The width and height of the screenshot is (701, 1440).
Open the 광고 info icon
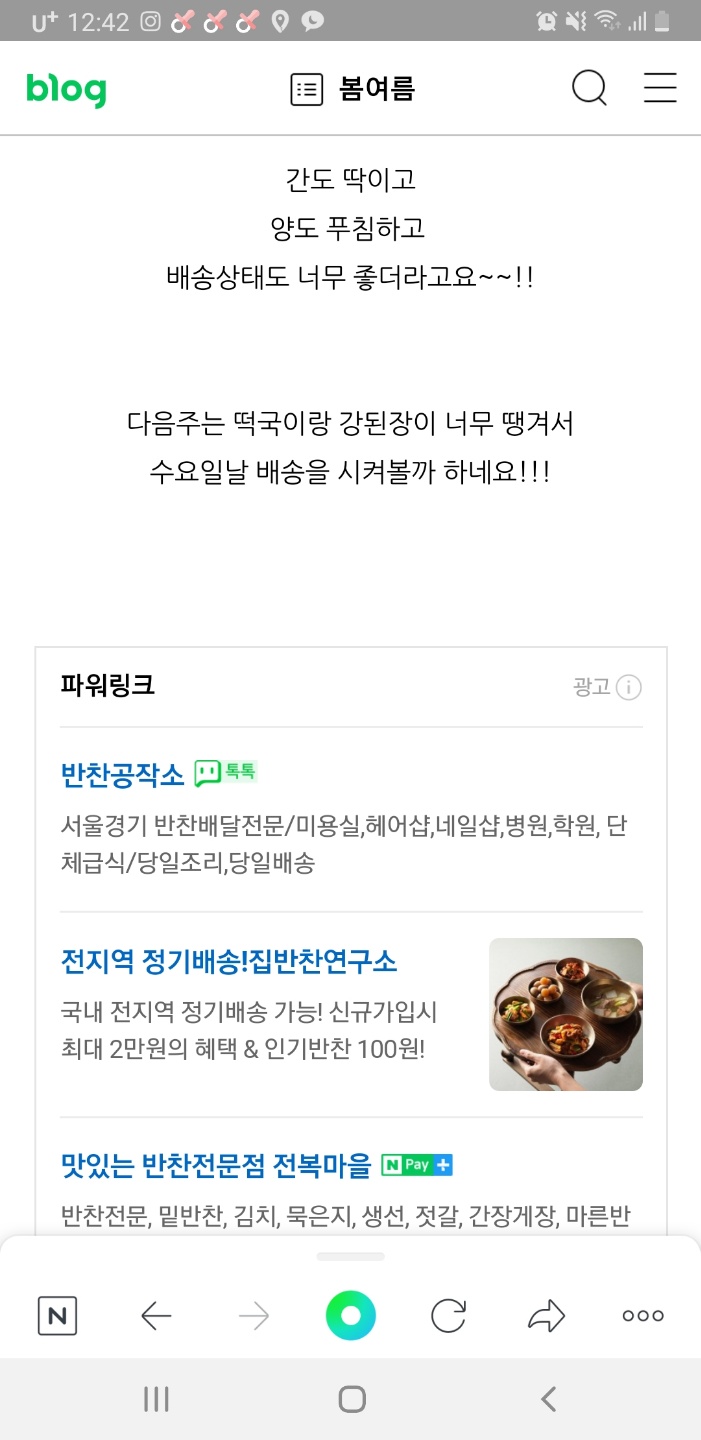click(628, 687)
